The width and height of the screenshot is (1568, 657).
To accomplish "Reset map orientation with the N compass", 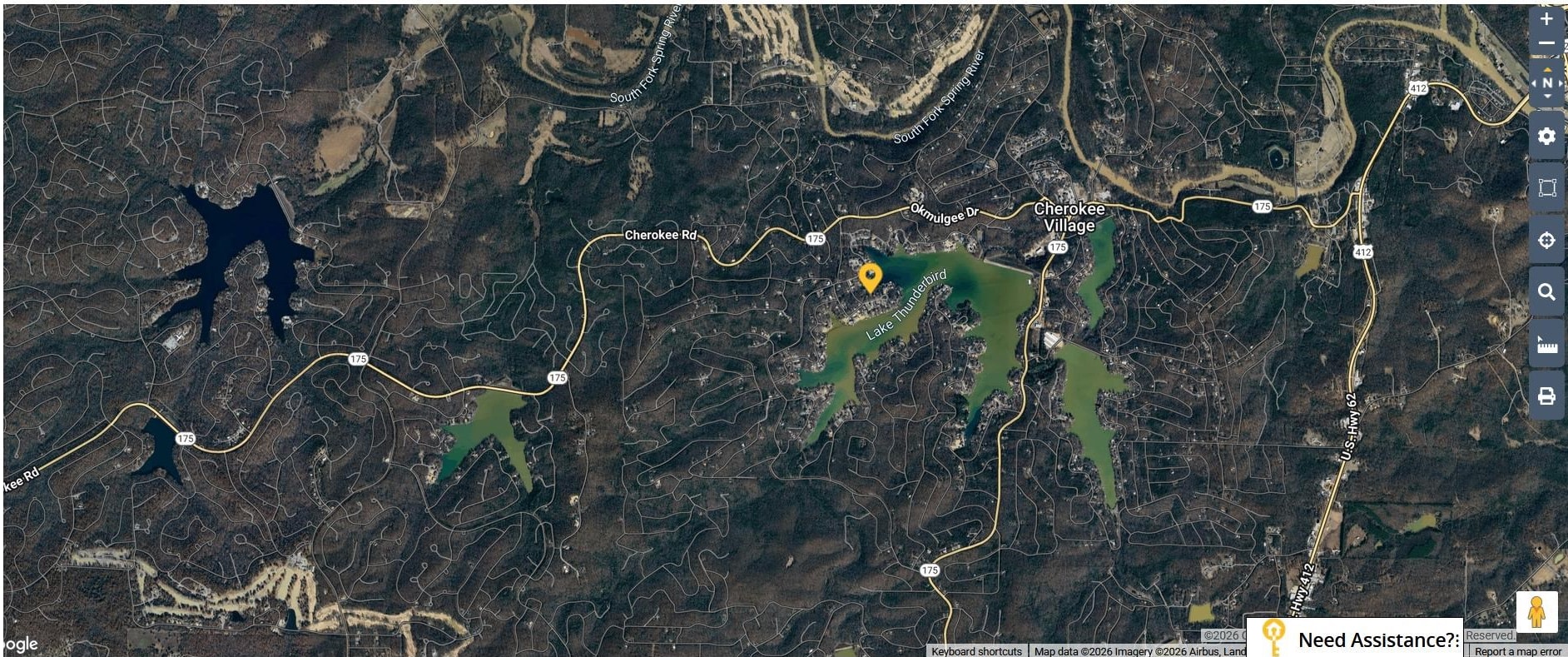I will [1546, 83].
